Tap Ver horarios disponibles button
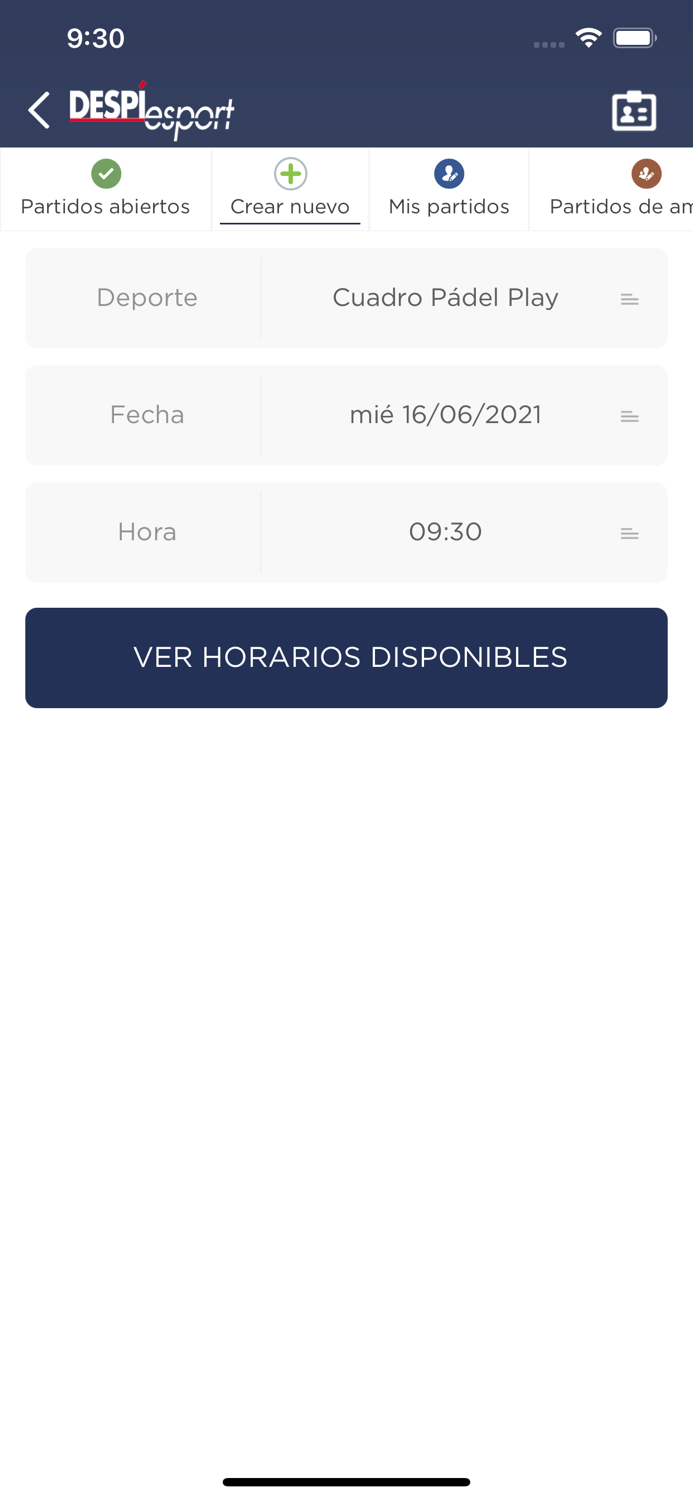Image resolution: width=693 pixels, height=1500 pixels. click(x=346, y=658)
